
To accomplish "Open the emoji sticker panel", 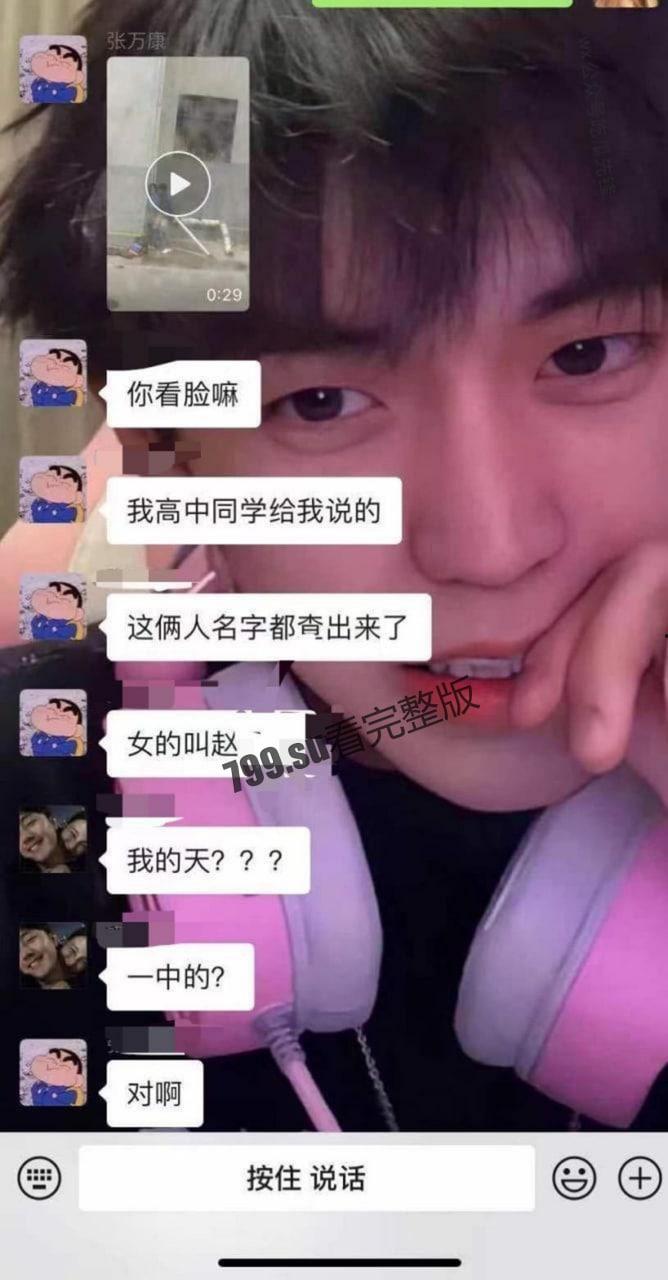I will [x=574, y=1179].
